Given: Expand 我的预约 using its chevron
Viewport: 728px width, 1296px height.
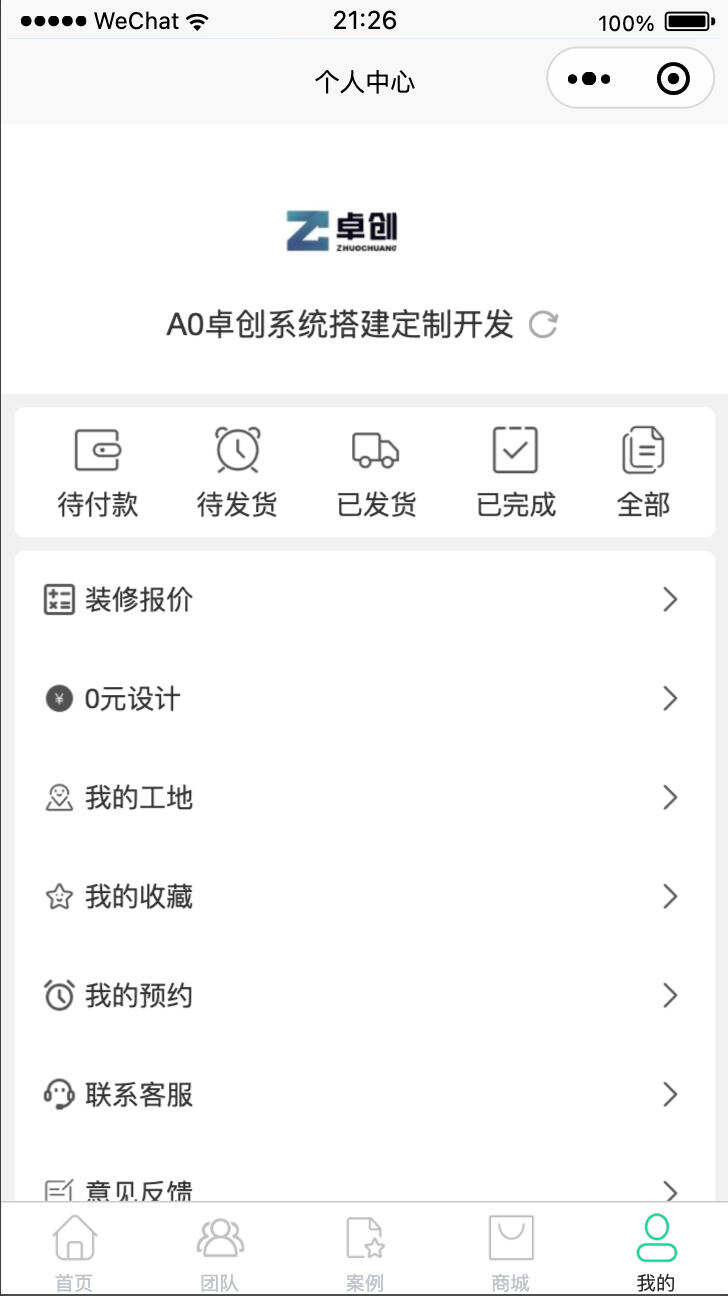Looking at the screenshot, I should (x=670, y=994).
